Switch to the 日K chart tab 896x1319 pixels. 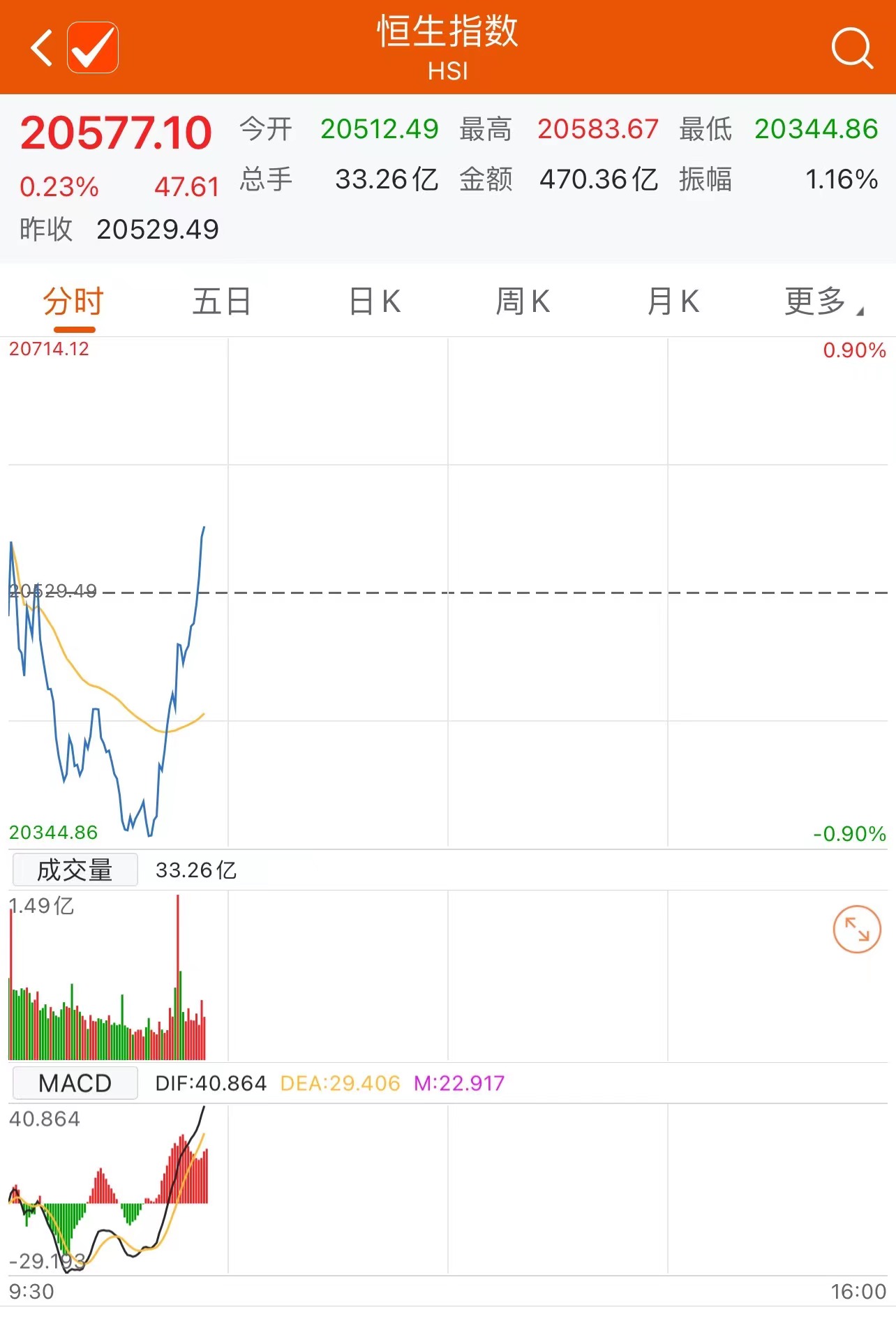[375, 302]
